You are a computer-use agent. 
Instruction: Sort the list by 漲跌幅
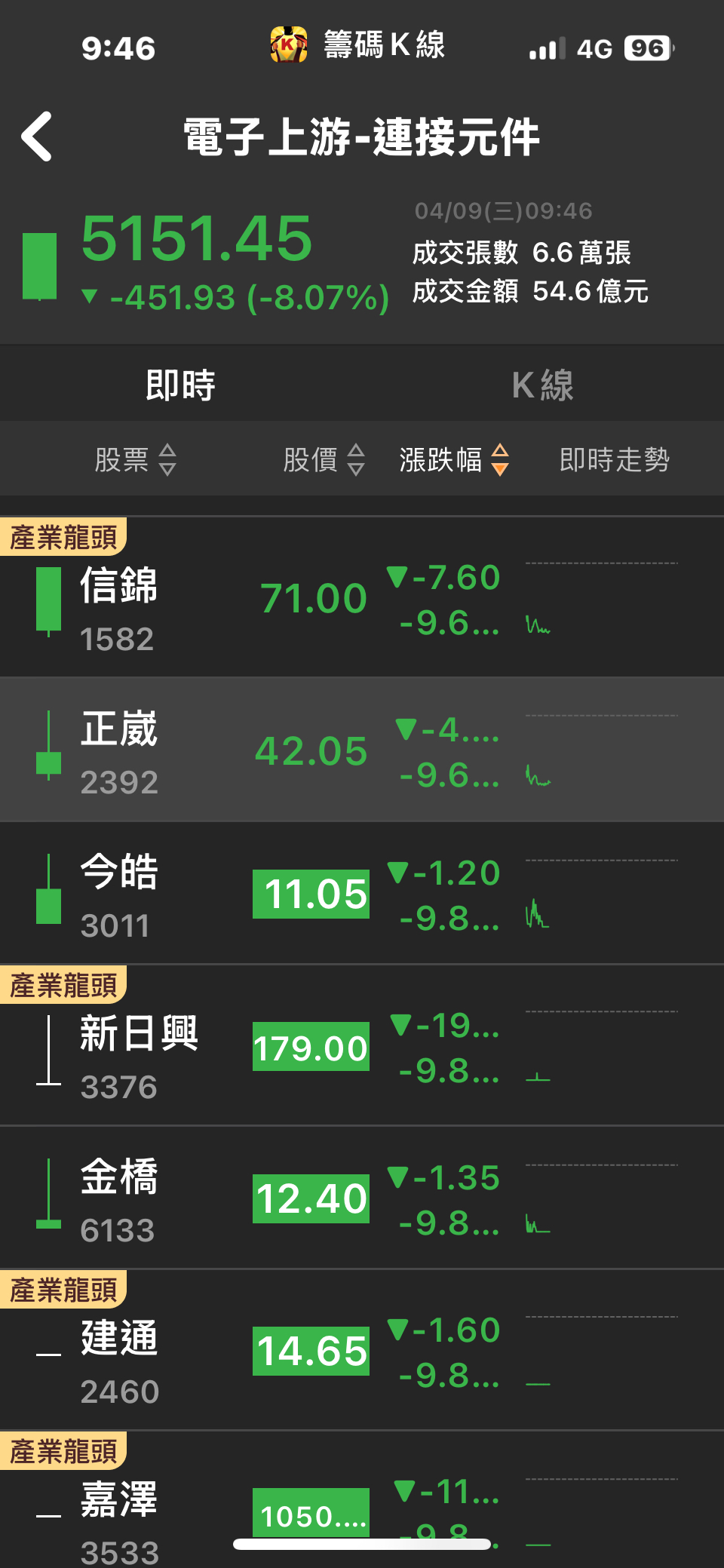454,459
